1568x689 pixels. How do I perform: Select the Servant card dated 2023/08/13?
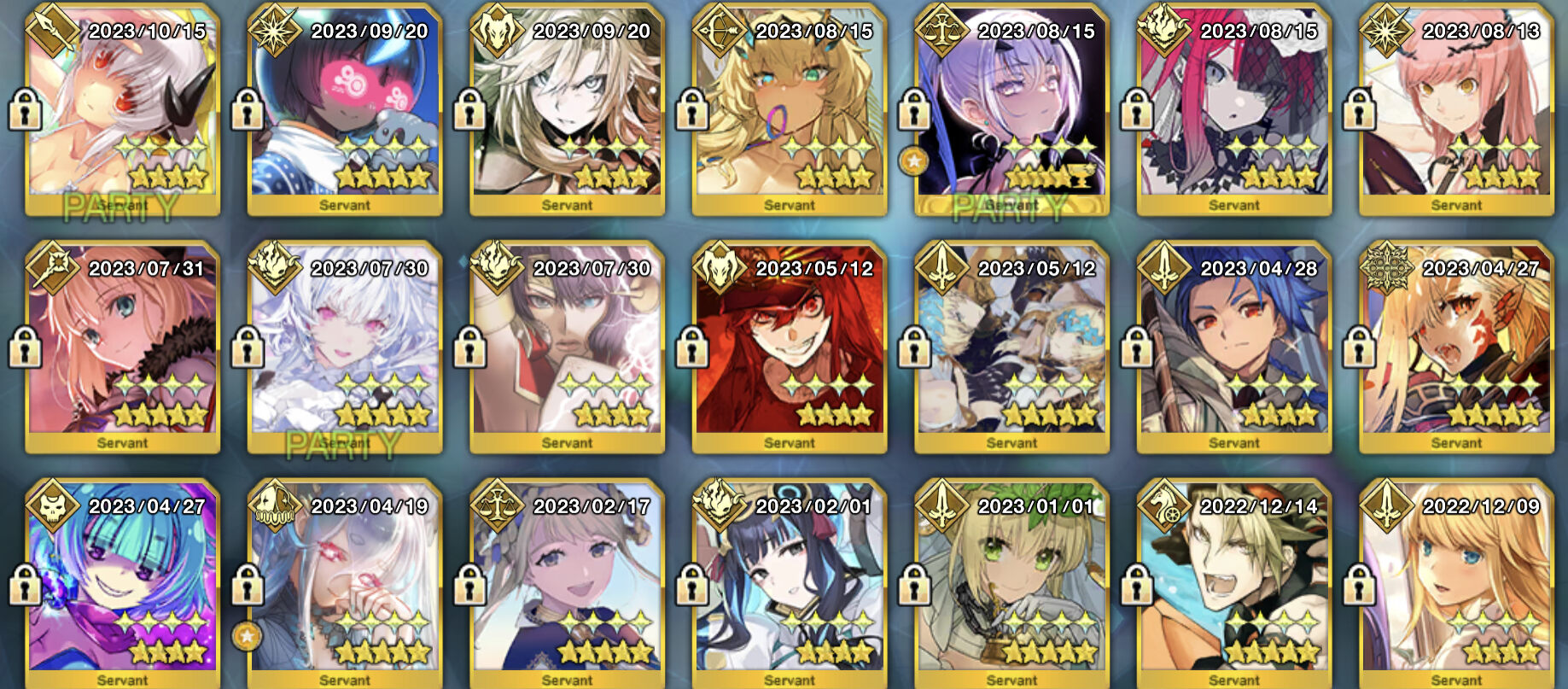[1456, 111]
